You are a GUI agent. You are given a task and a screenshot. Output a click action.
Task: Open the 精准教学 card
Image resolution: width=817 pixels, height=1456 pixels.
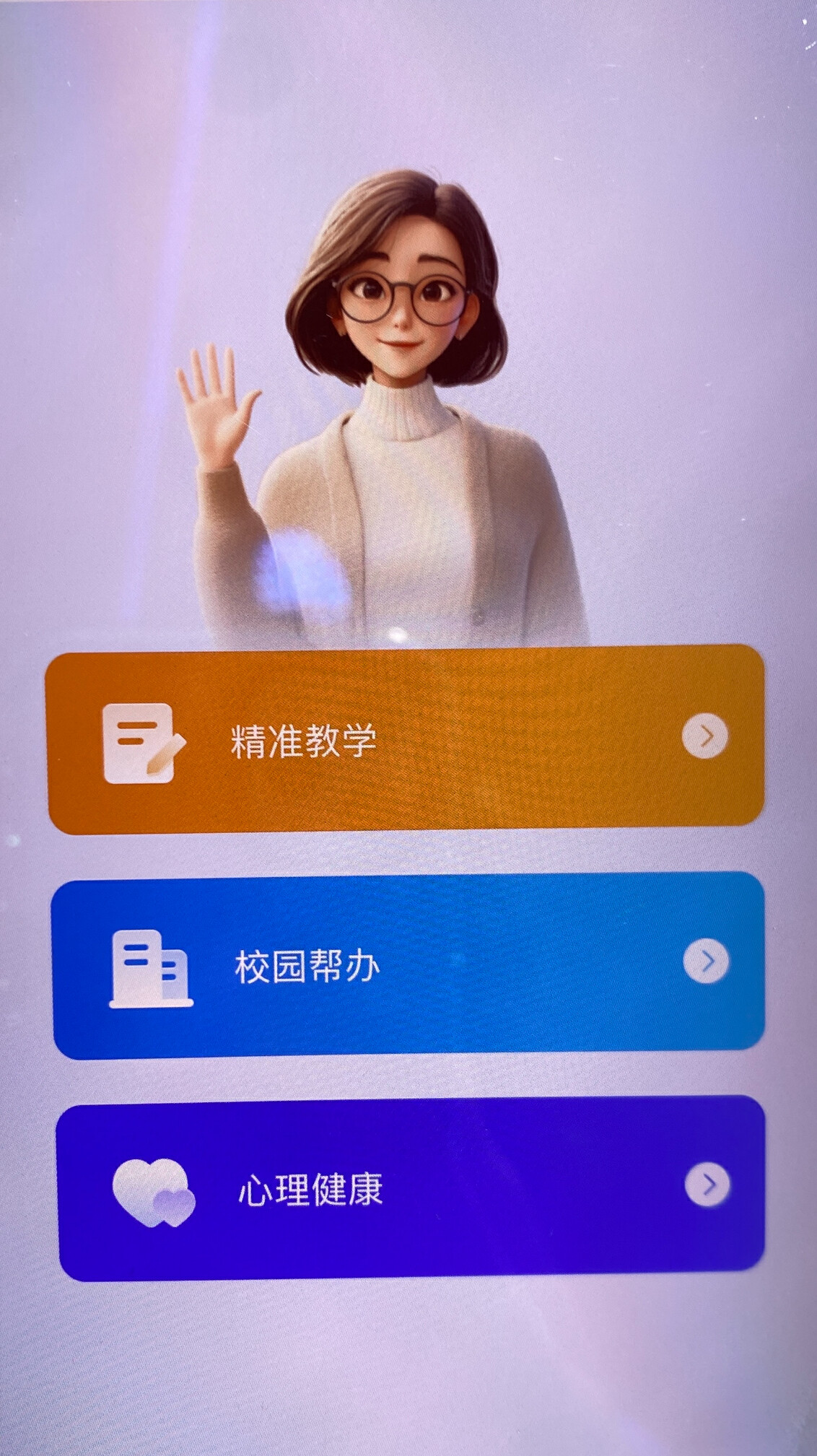tap(405, 740)
